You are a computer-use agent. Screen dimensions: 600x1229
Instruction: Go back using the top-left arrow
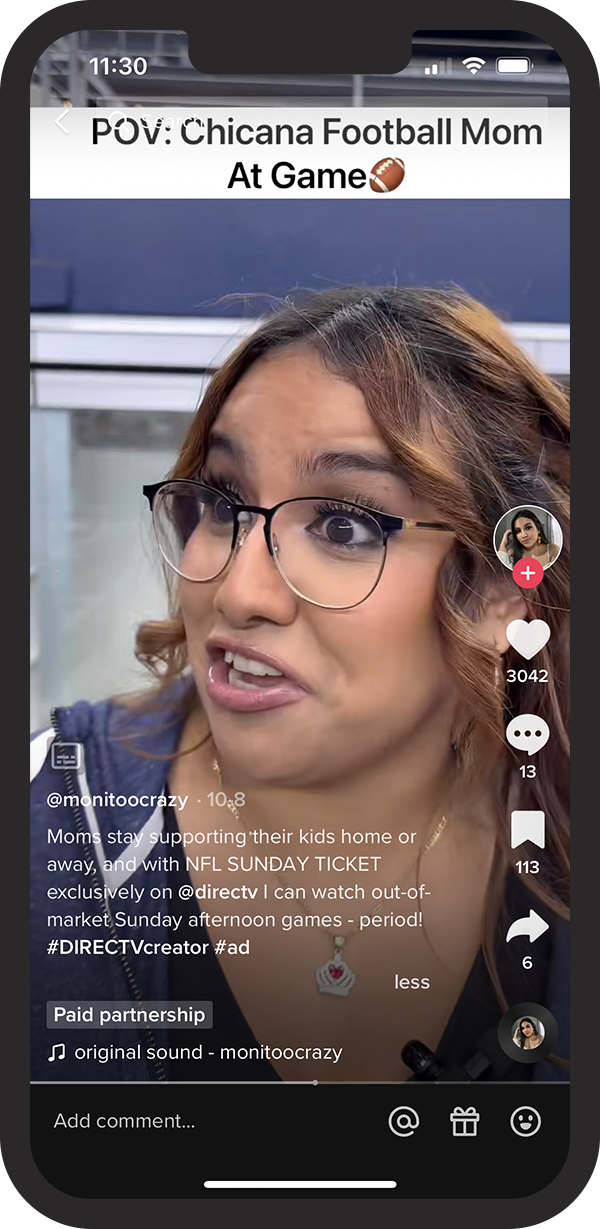click(x=62, y=122)
